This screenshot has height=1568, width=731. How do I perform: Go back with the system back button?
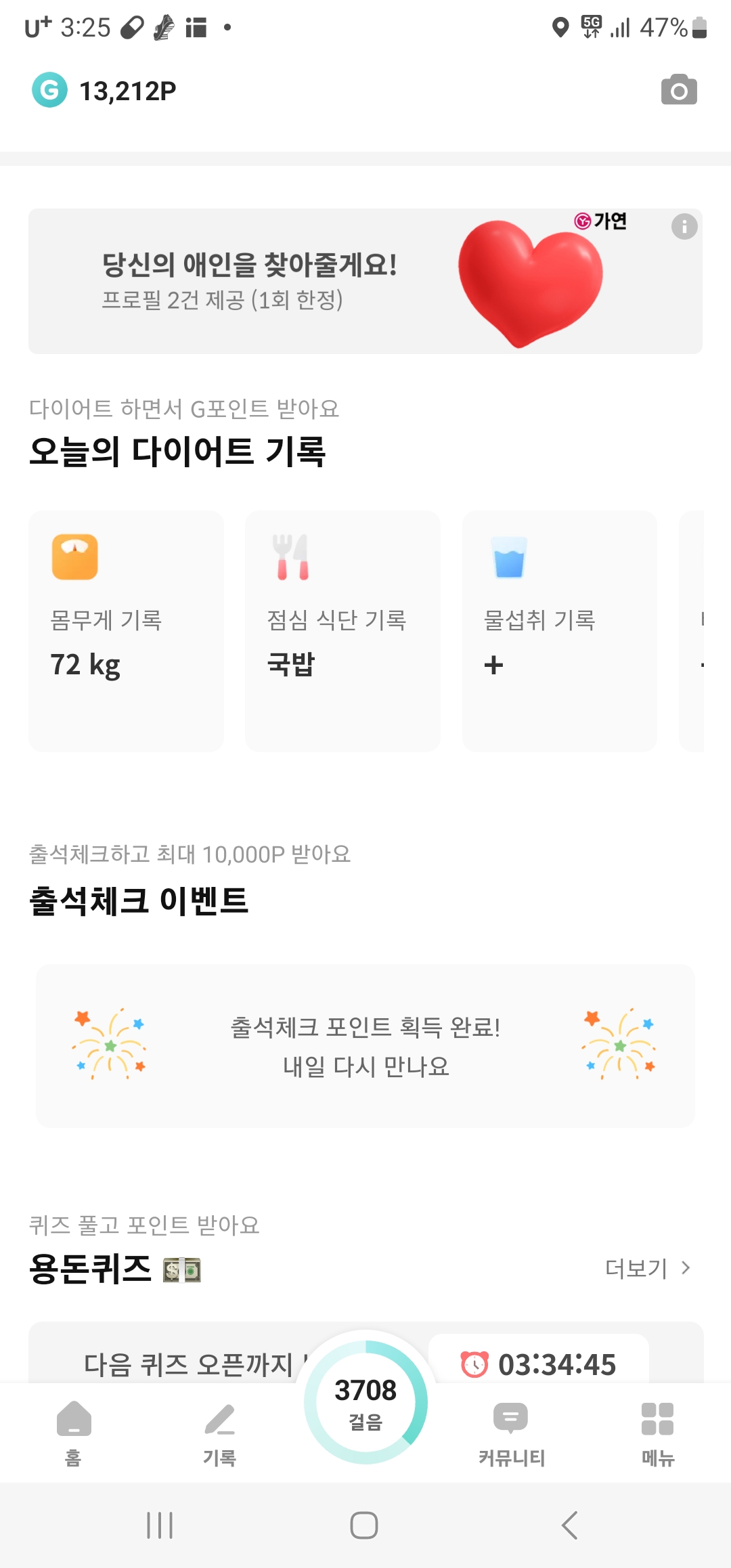[x=570, y=1525]
